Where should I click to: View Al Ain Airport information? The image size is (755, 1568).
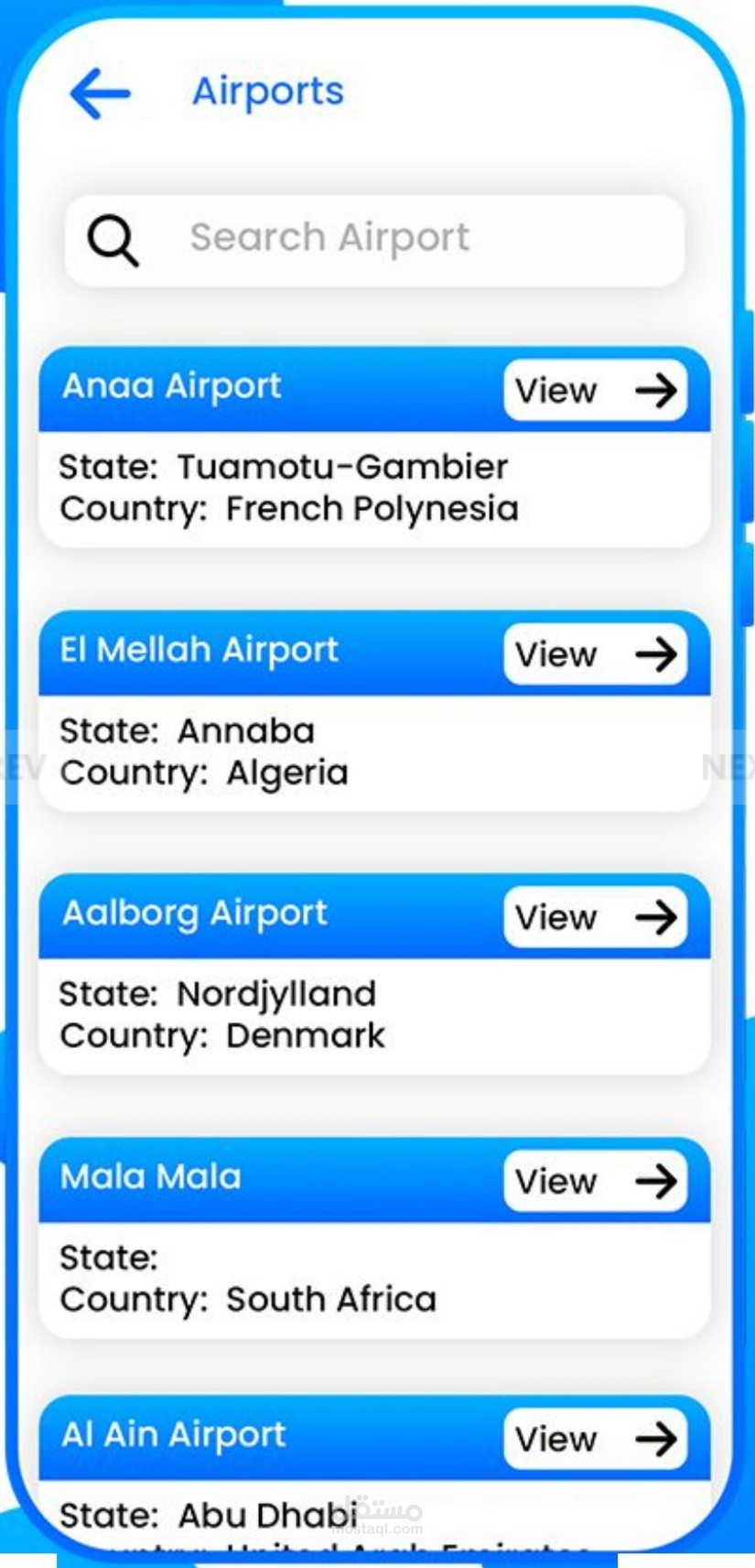(595, 1439)
